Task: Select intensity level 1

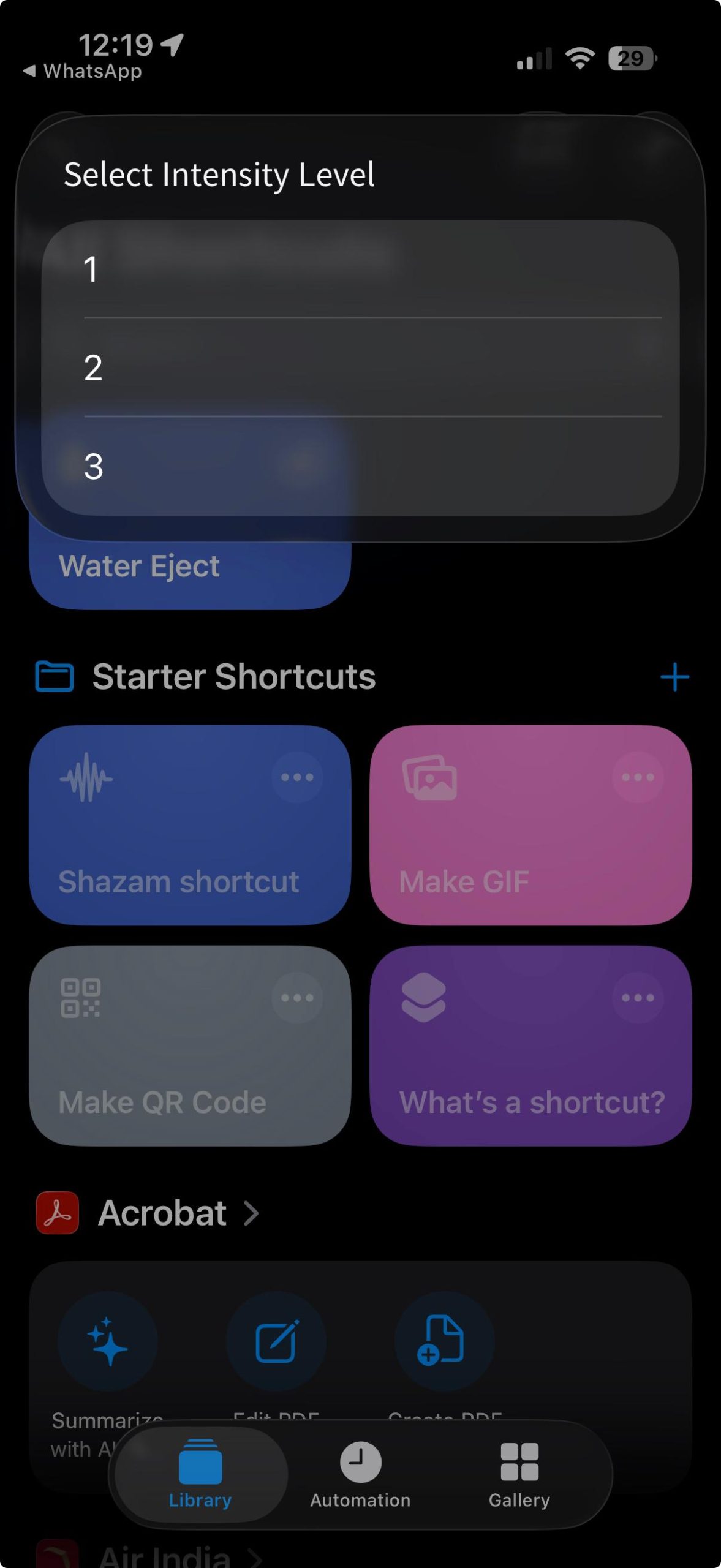Action: point(360,269)
